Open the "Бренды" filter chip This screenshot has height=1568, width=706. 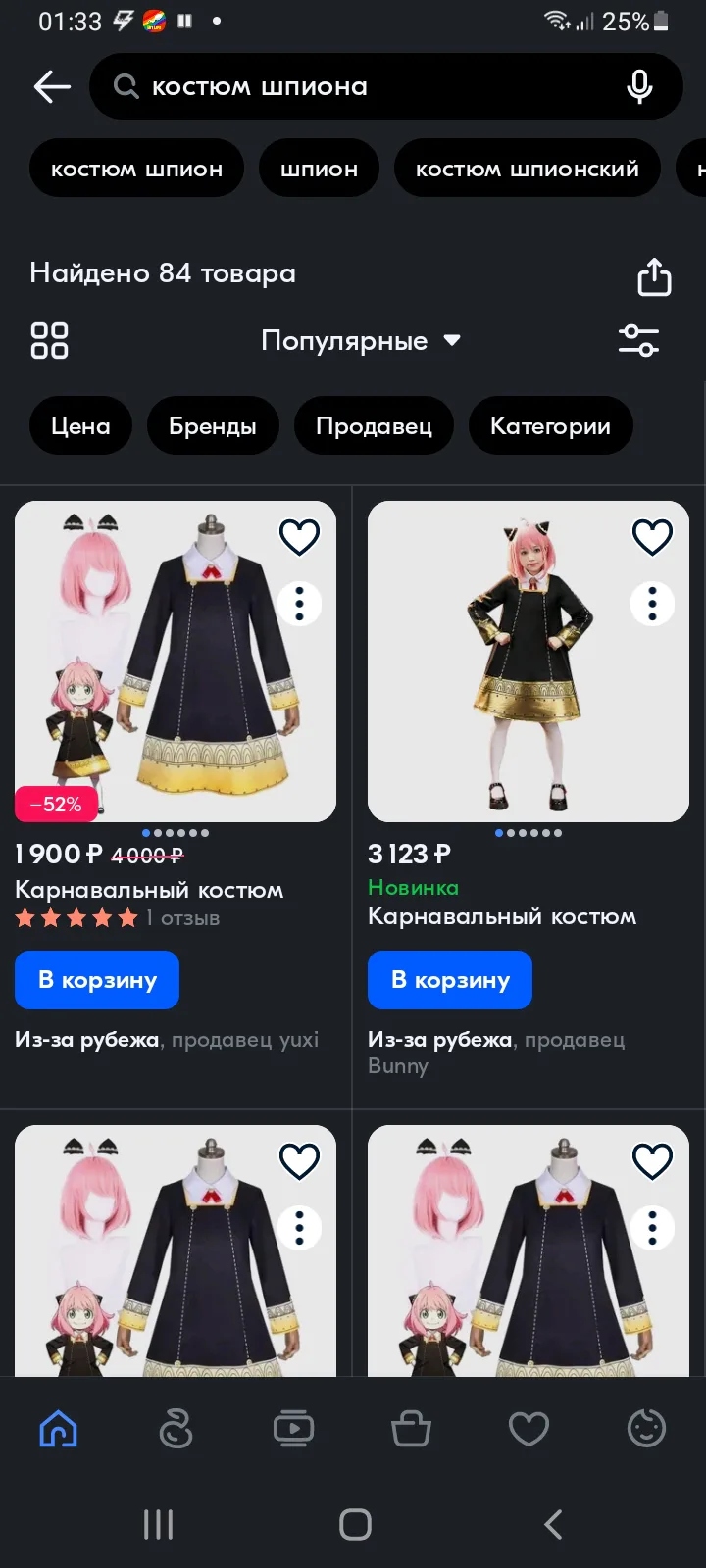click(213, 425)
